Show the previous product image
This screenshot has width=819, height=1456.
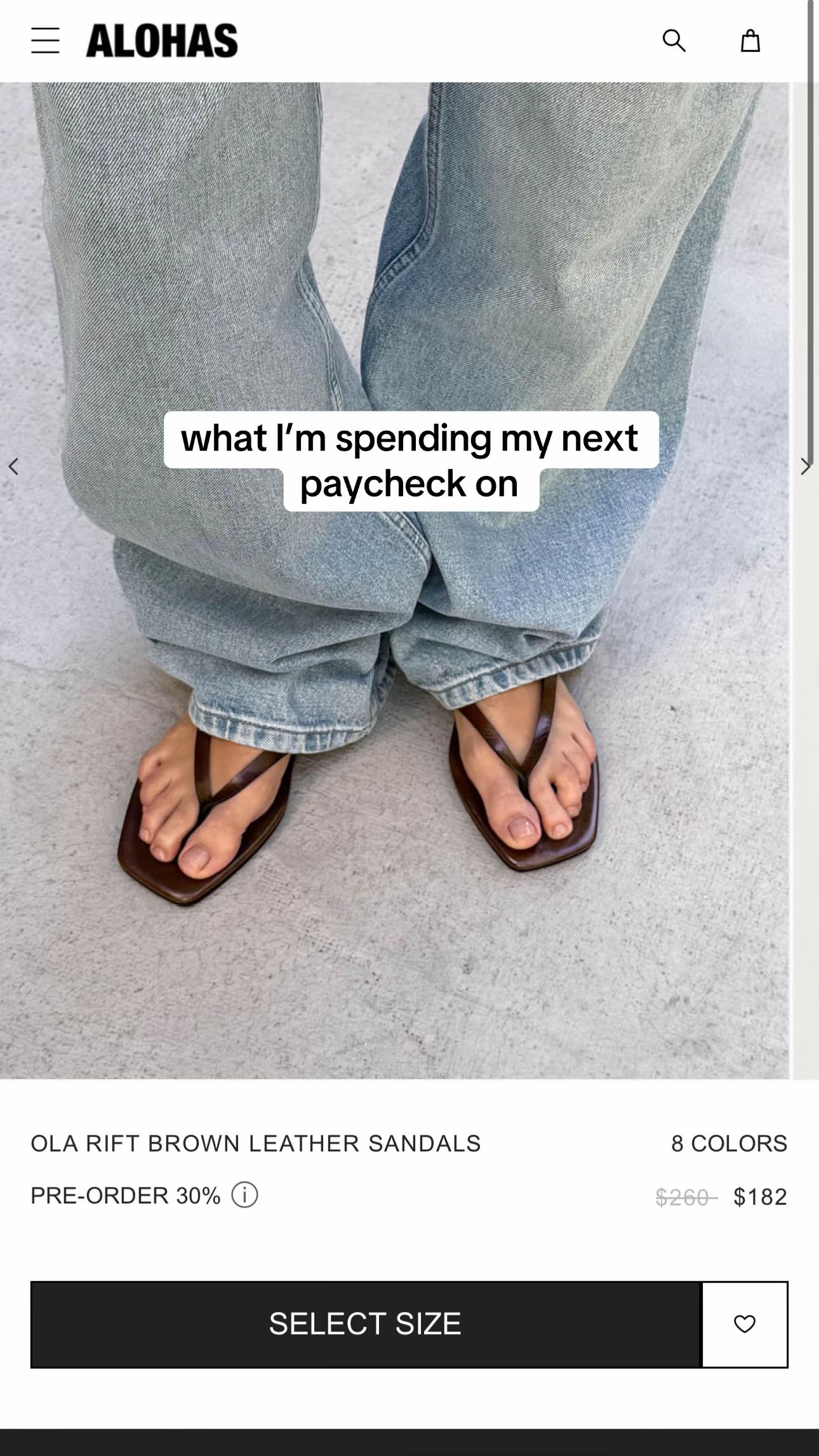[x=13, y=467]
